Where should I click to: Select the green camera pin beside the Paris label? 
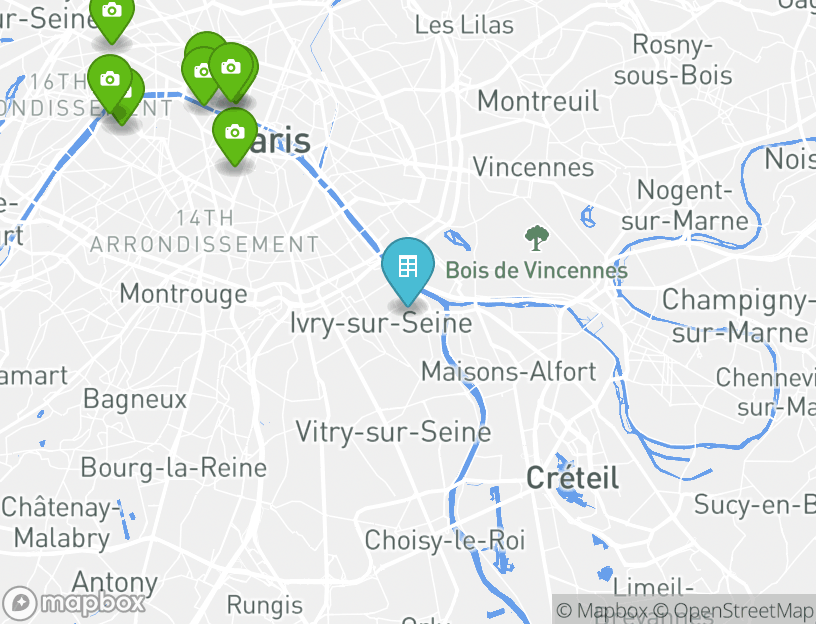[234, 133]
